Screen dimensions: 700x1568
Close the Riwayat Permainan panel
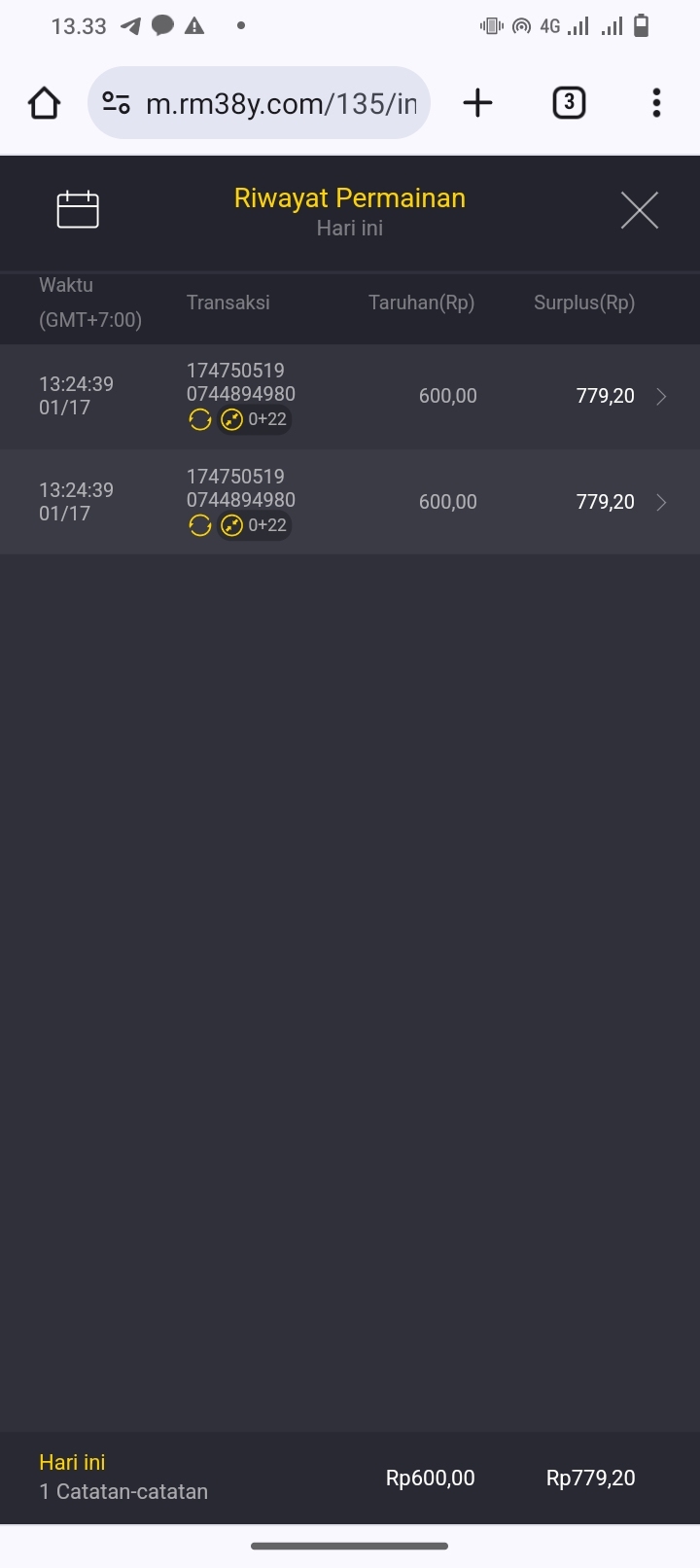point(639,210)
